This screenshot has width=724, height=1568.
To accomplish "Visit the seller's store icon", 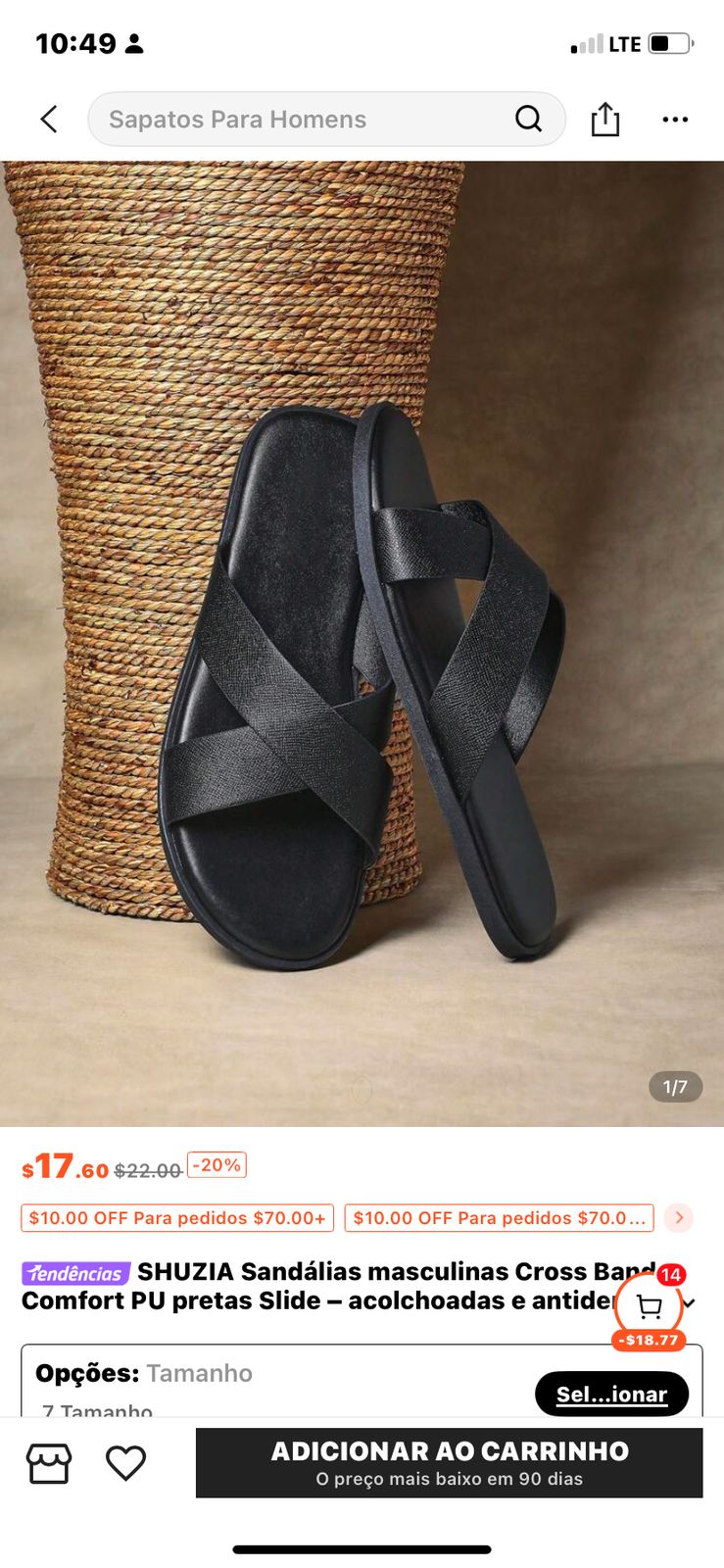I will point(49,1463).
